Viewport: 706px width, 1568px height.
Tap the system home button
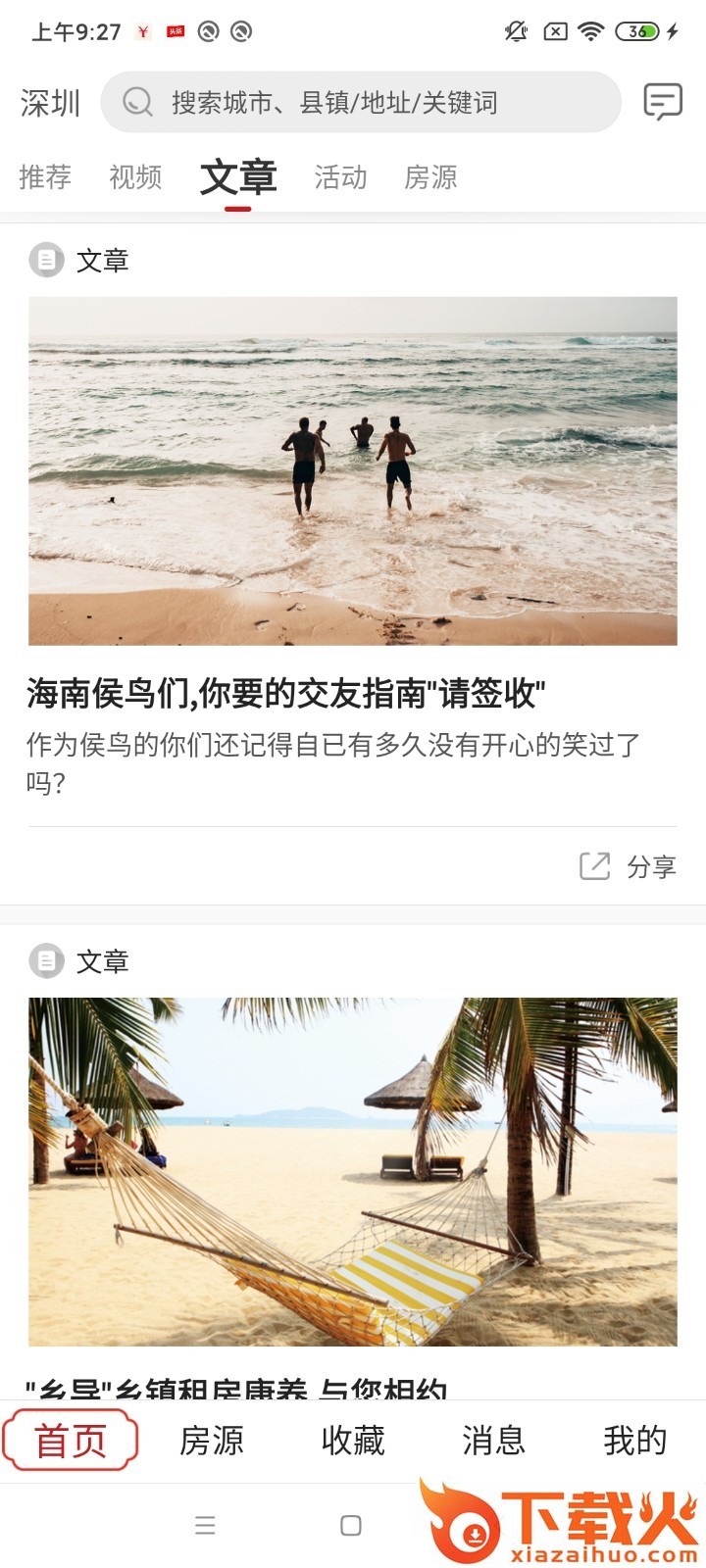[x=351, y=1526]
